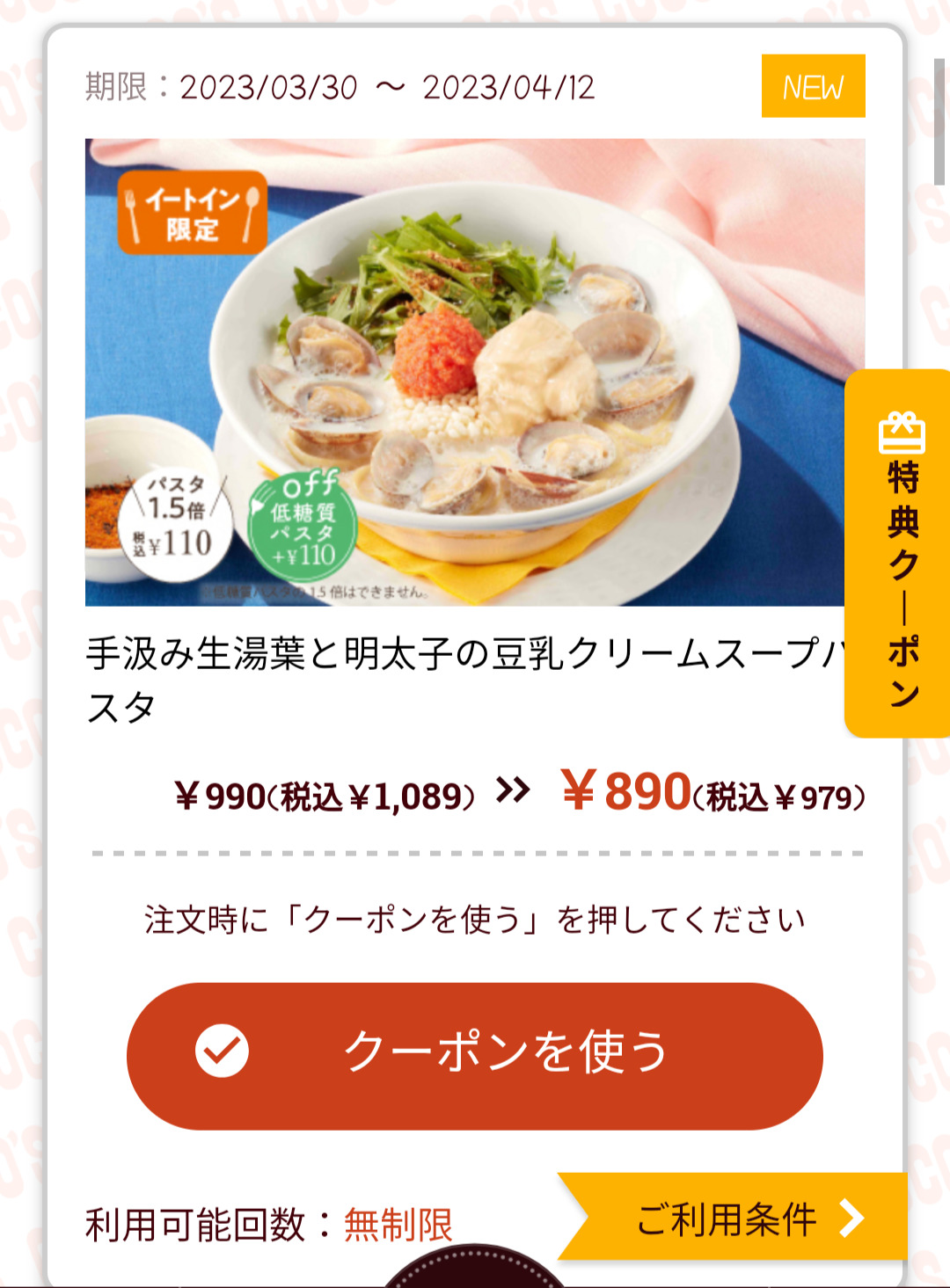Open the ご利用条件 usage conditions
The image size is (950, 1288).
[x=737, y=1218]
